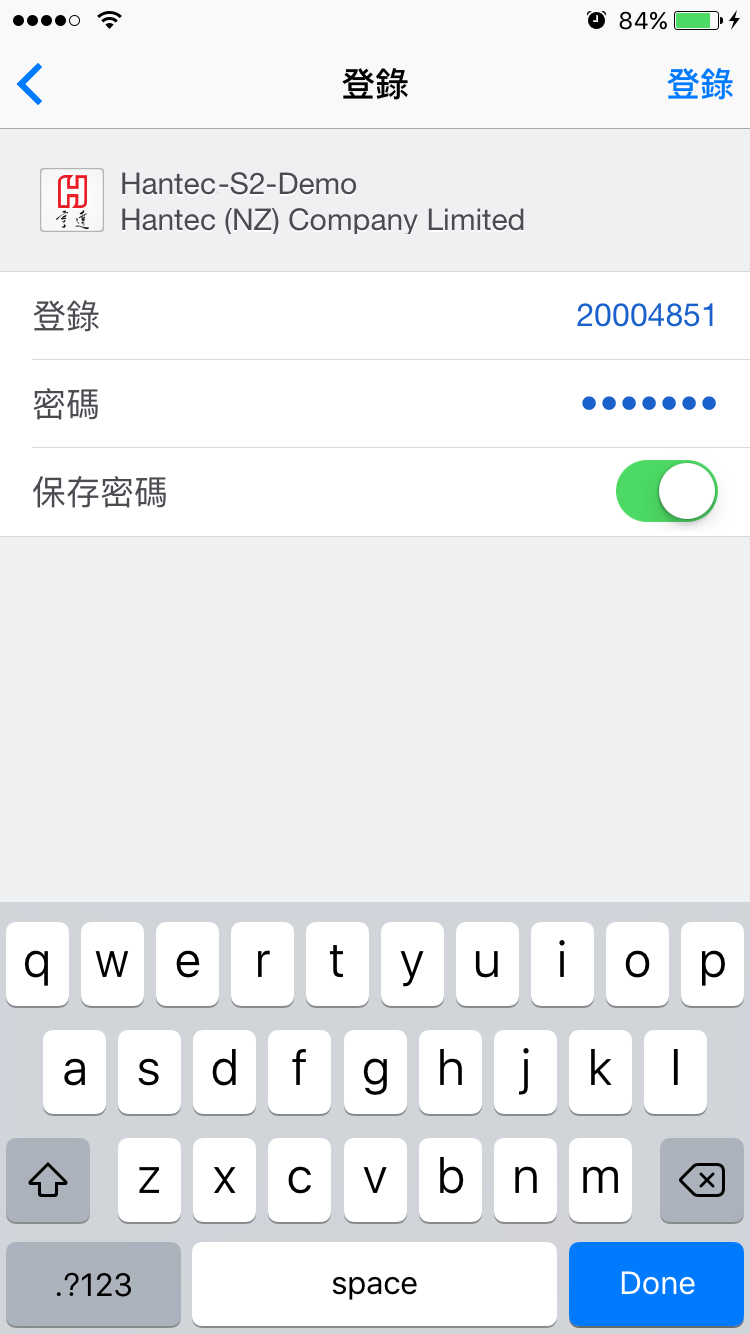The image size is (750, 1334).
Task: Go back using the top-left arrow
Action: (30, 84)
